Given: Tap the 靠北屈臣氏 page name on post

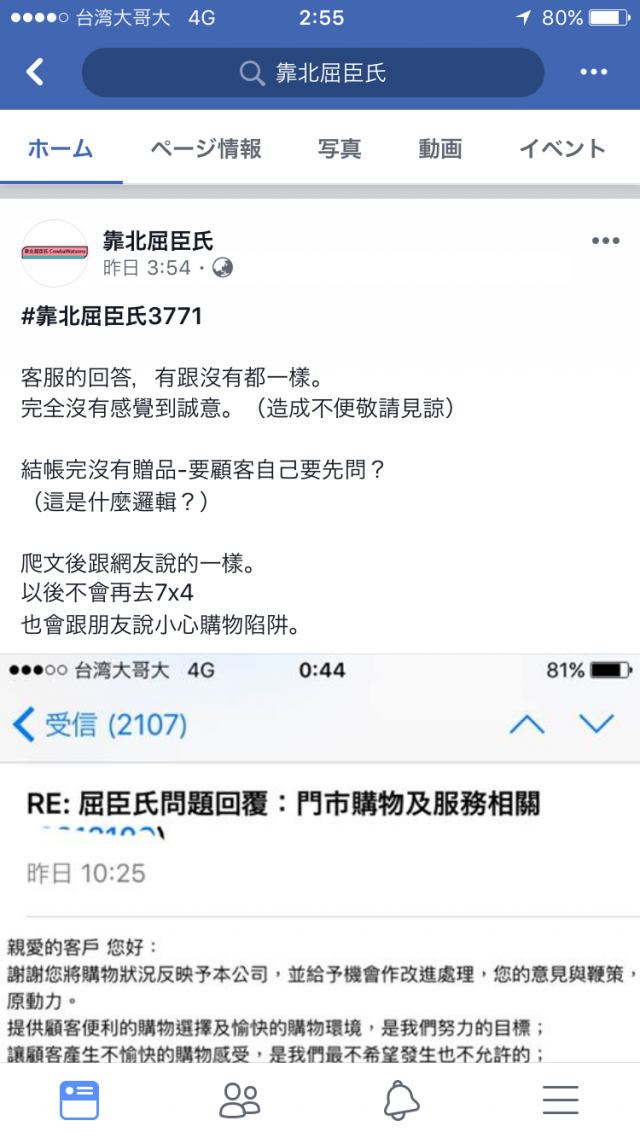Looking at the screenshot, I should pos(158,240).
